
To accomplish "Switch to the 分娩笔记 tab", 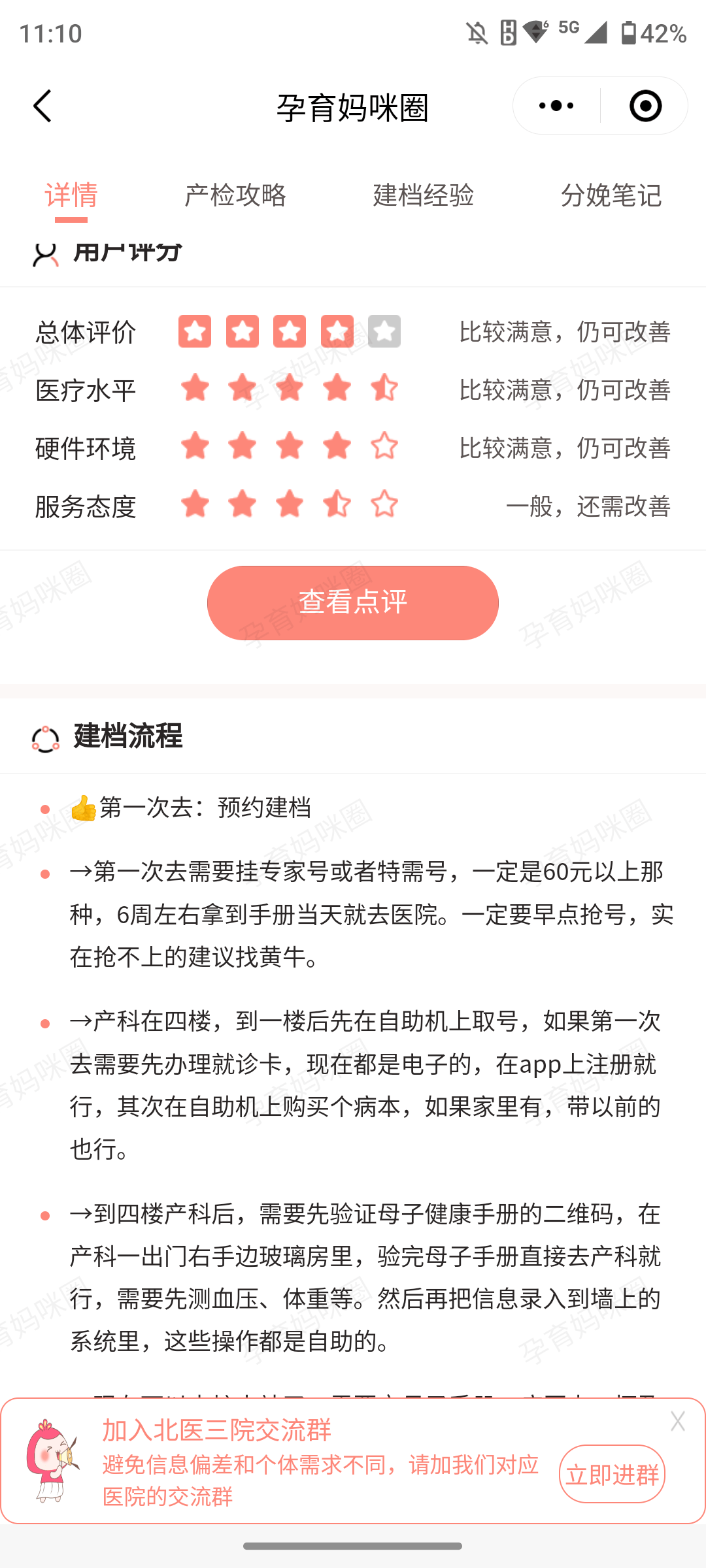I will tap(611, 195).
